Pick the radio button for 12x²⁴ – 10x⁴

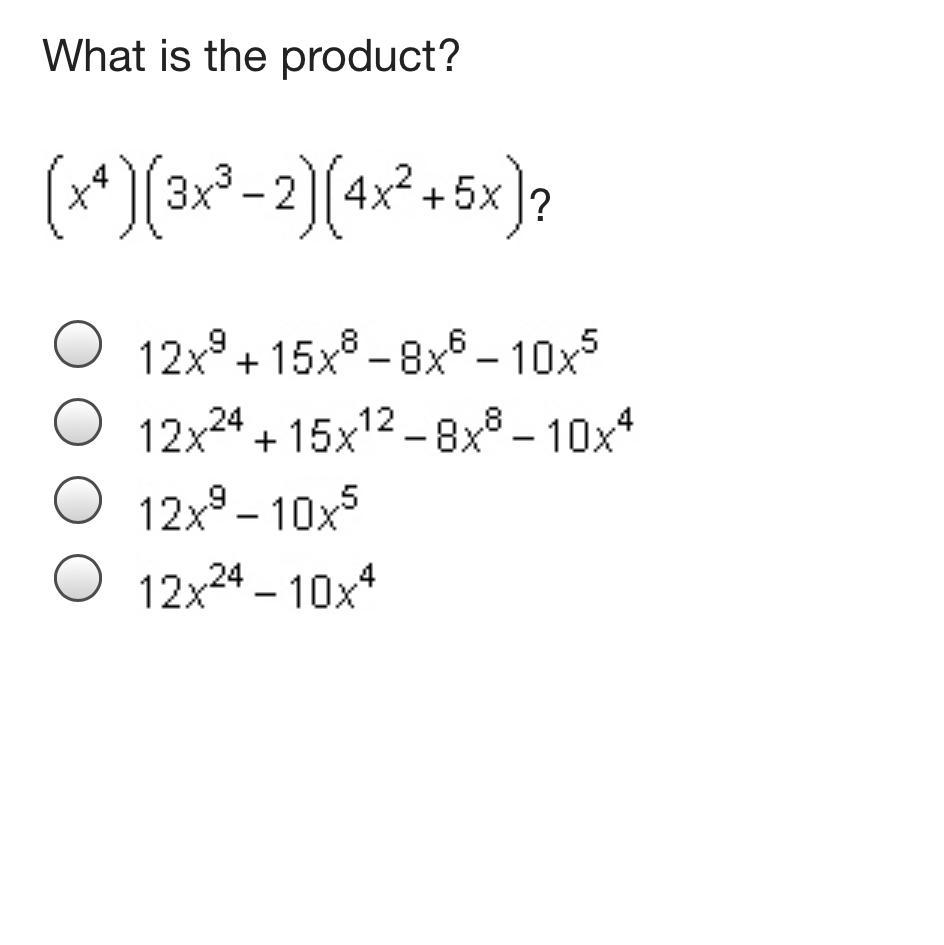[x=78, y=578]
